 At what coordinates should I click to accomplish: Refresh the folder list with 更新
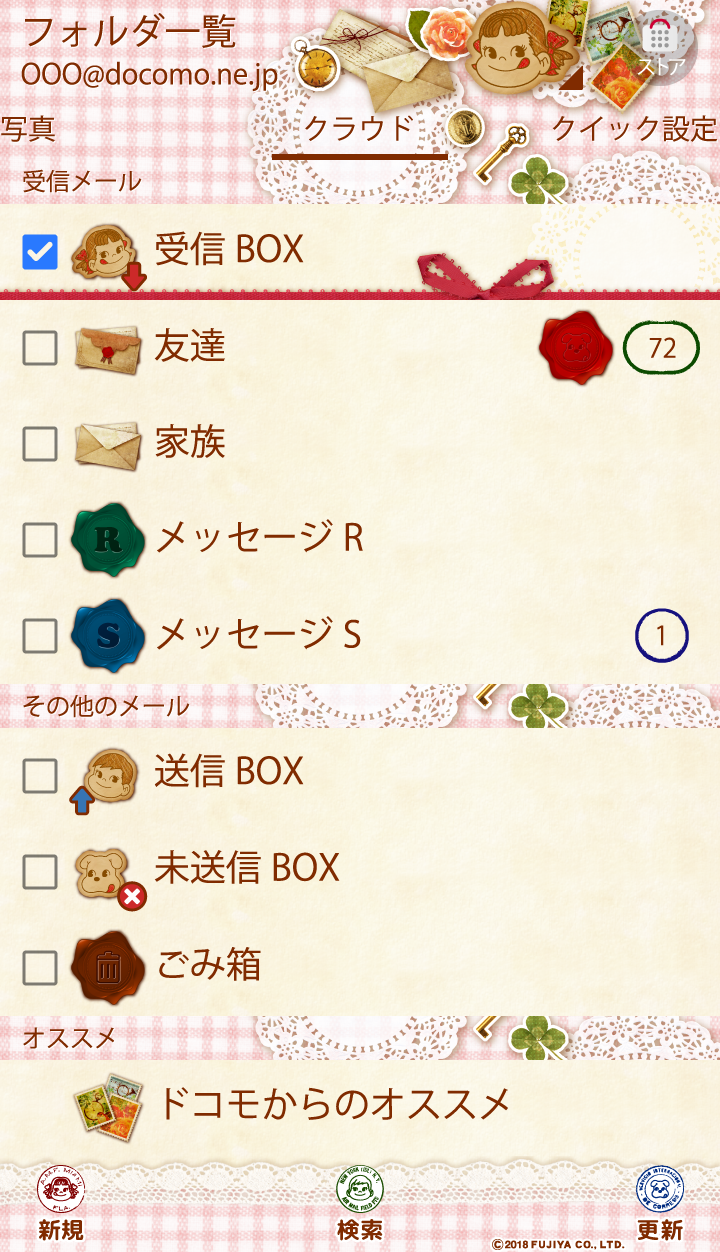point(660,1203)
